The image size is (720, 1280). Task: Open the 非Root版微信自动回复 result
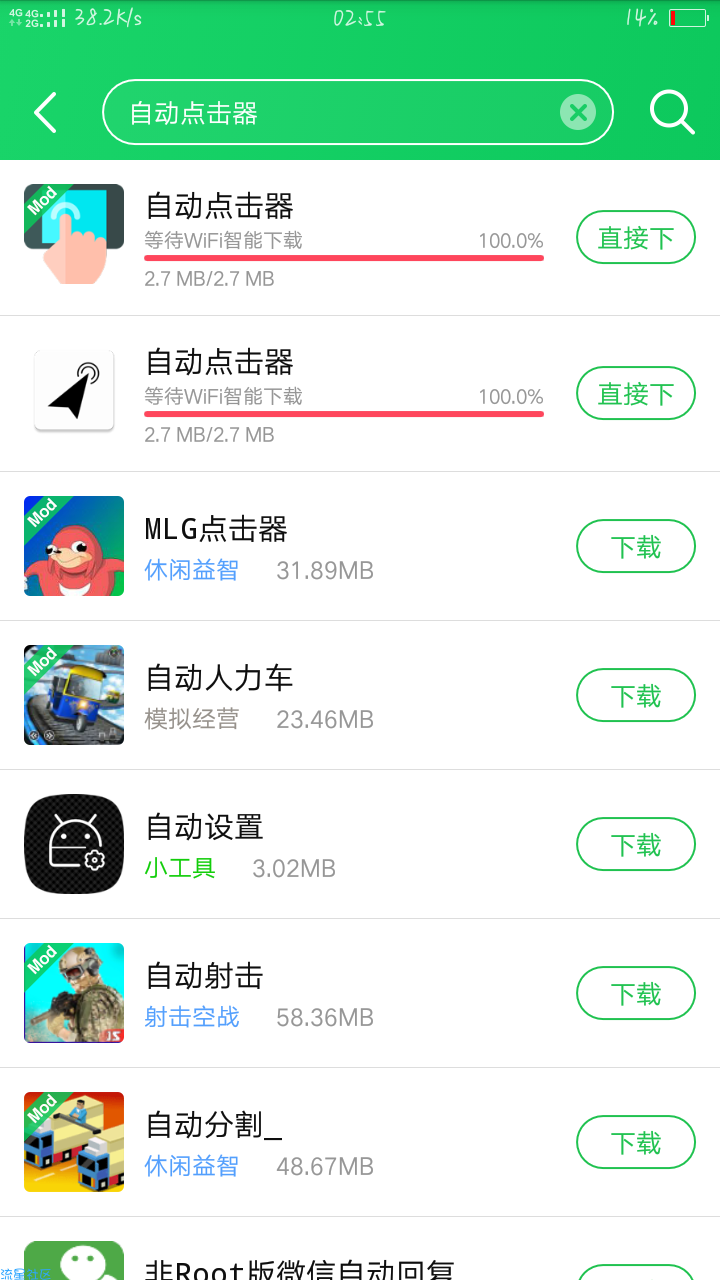click(300, 1264)
